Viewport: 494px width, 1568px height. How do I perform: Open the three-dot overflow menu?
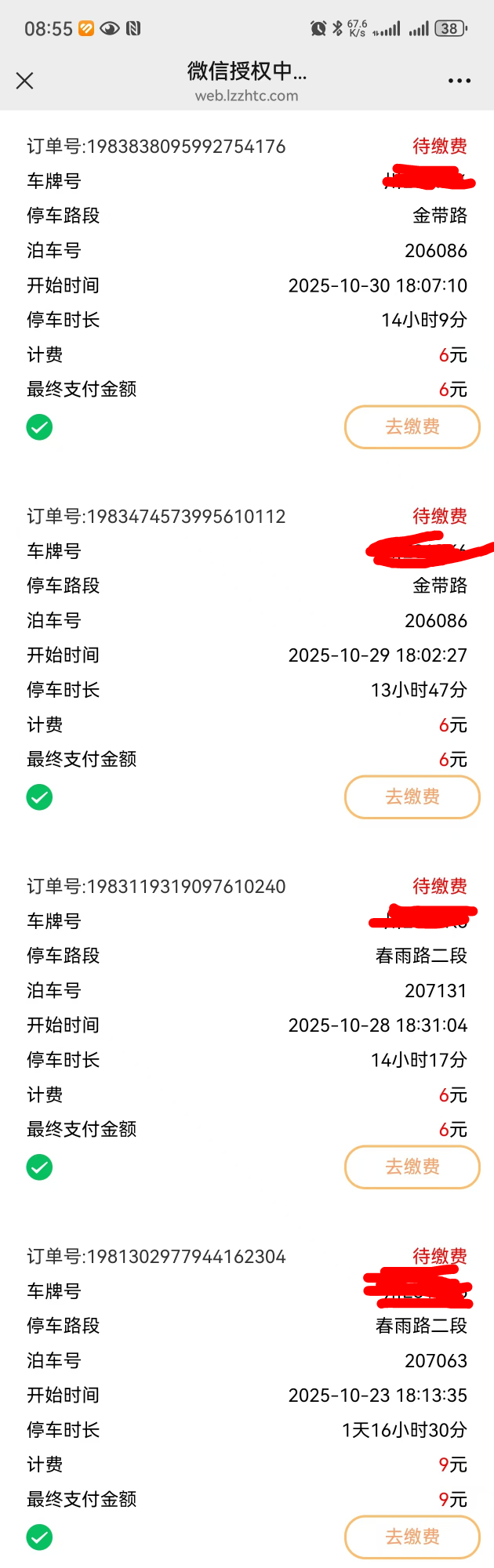point(459,81)
